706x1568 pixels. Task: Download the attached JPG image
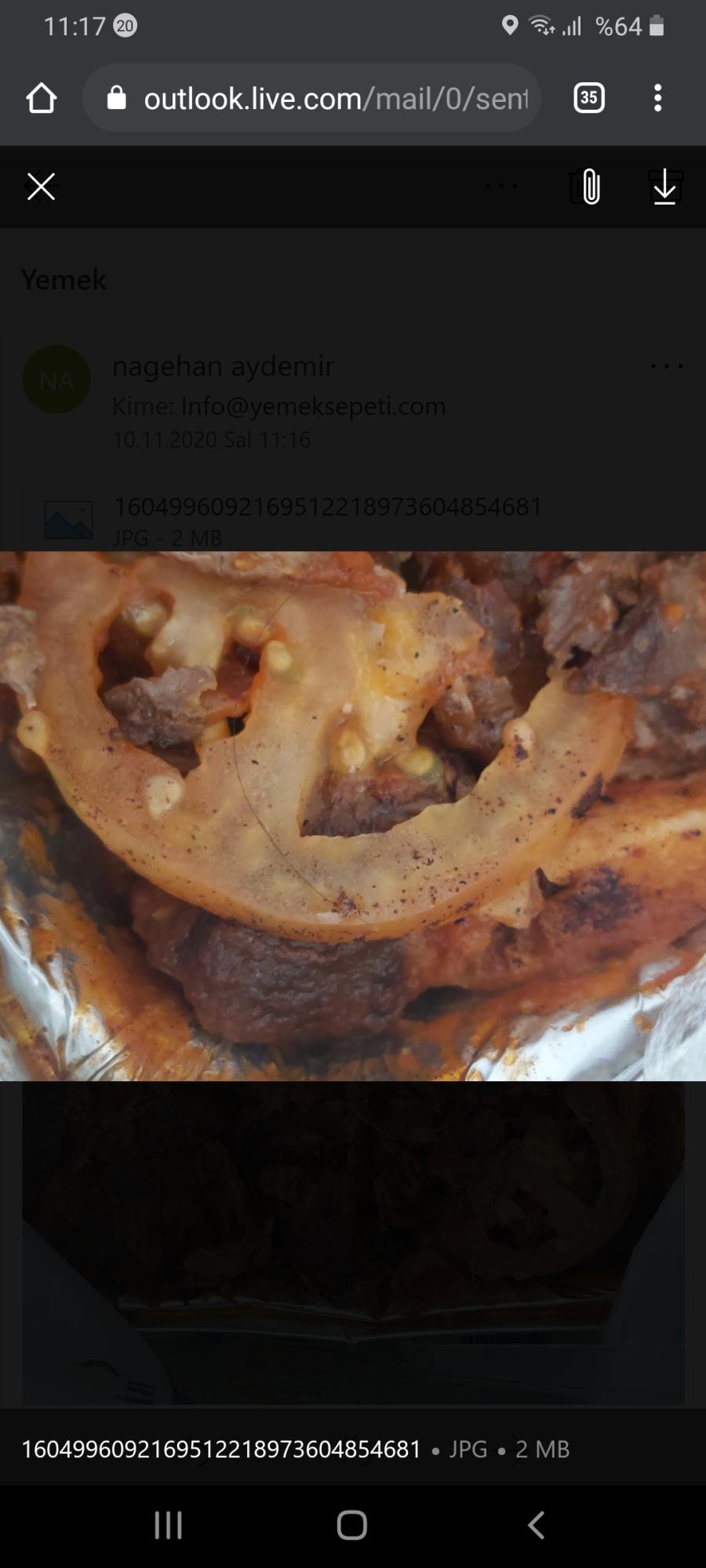[664, 187]
